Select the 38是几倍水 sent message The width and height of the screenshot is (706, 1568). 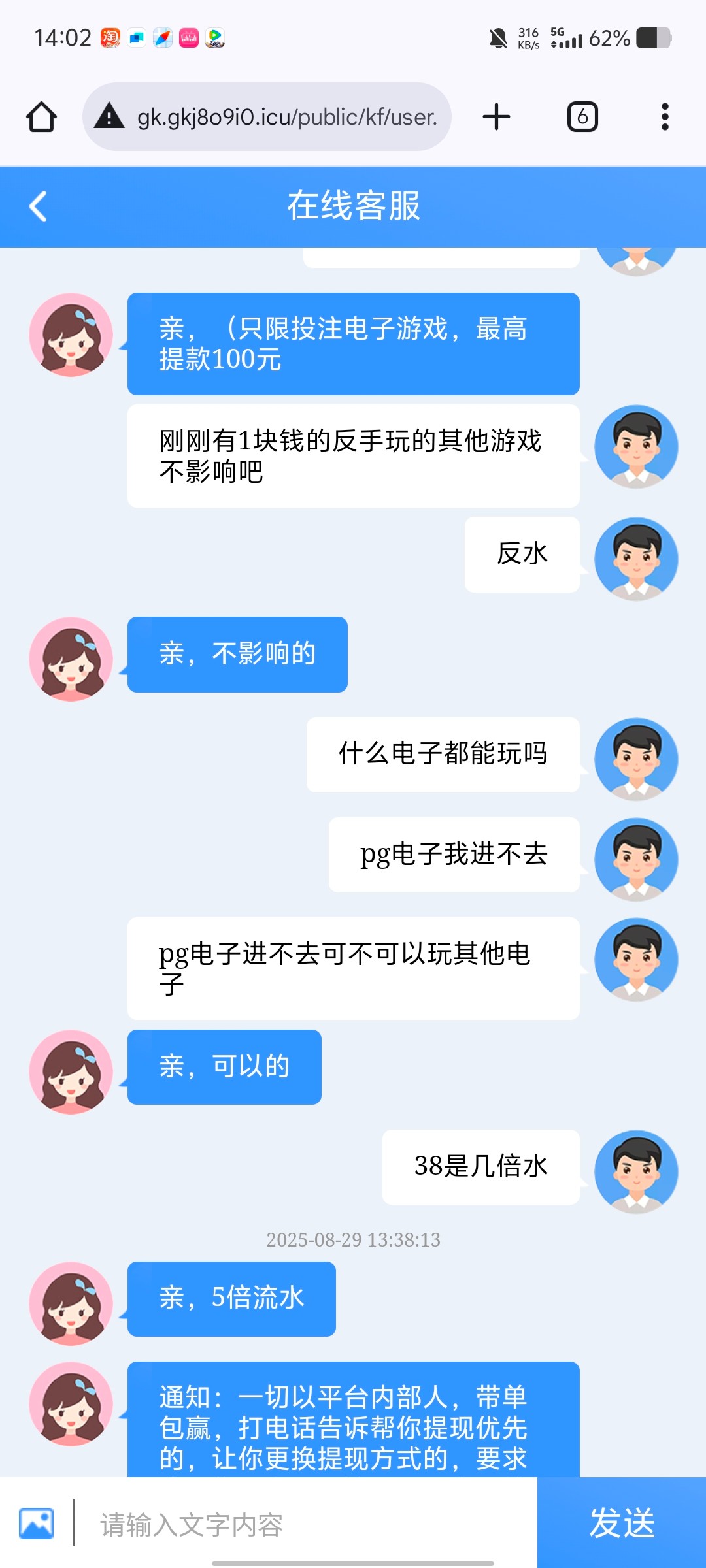tap(480, 1168)
